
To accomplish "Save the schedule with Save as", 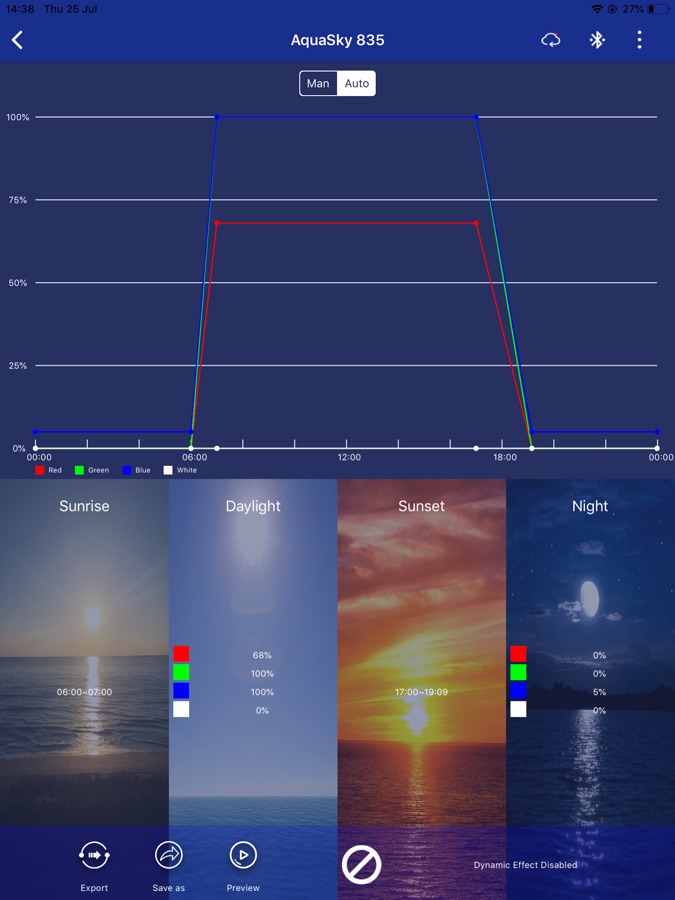I will click(169, 864).
